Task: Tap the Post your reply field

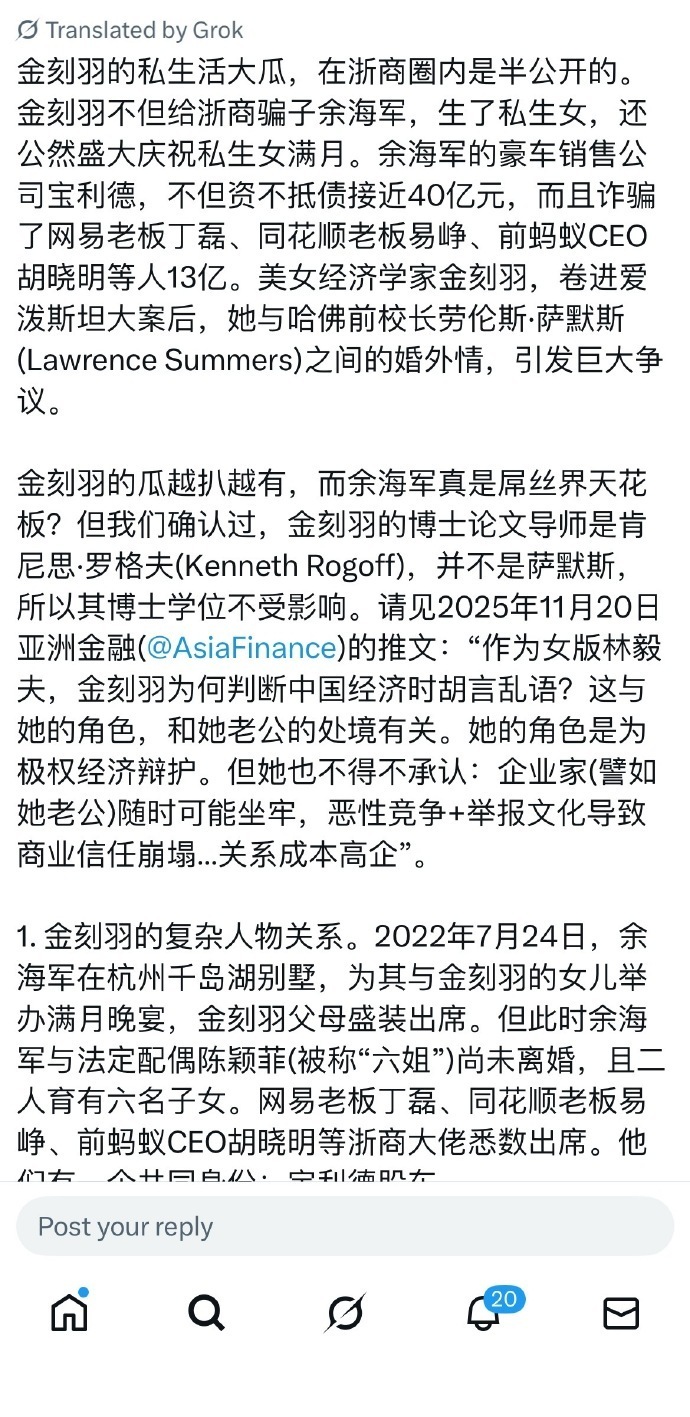Action: click(x=344, y=1226)
